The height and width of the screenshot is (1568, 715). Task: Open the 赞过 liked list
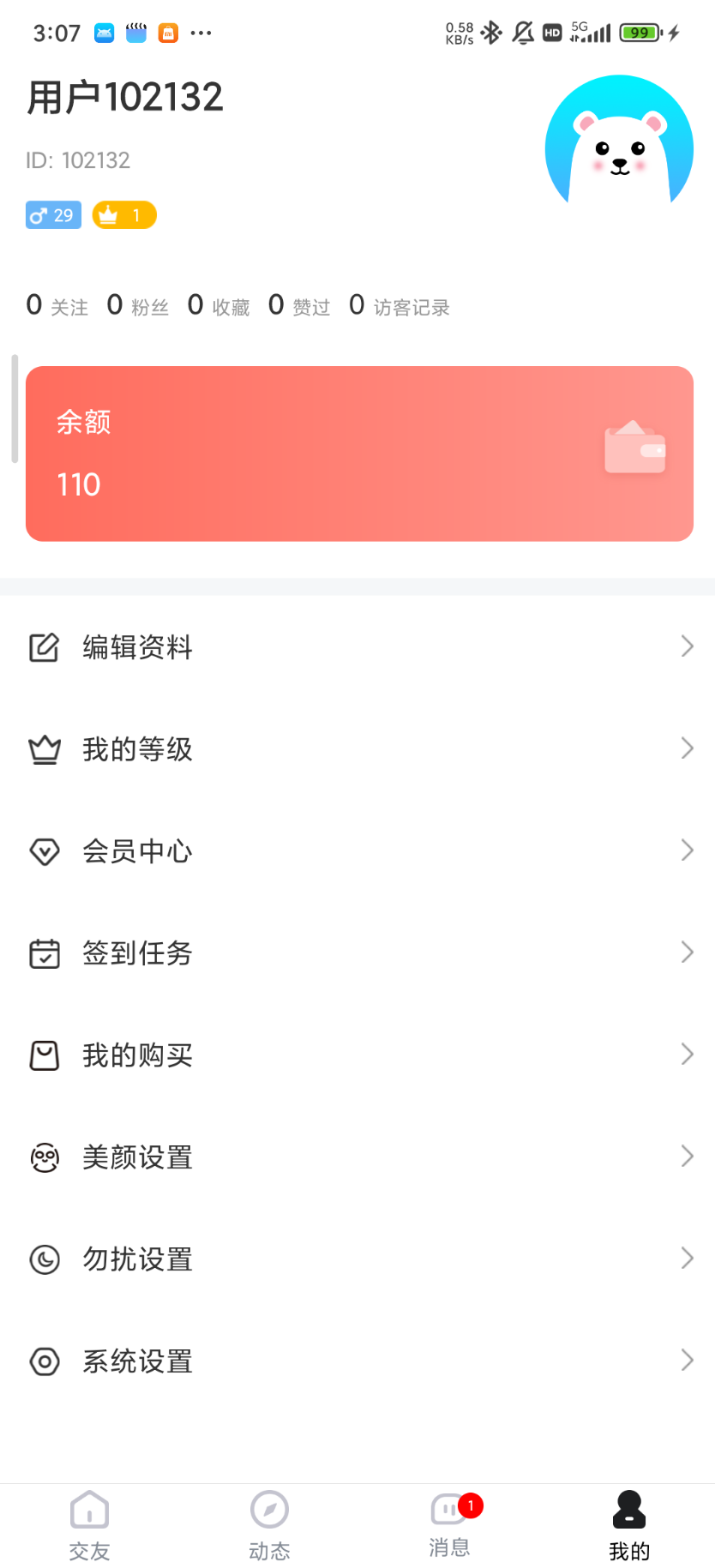[x=299, y=305]
